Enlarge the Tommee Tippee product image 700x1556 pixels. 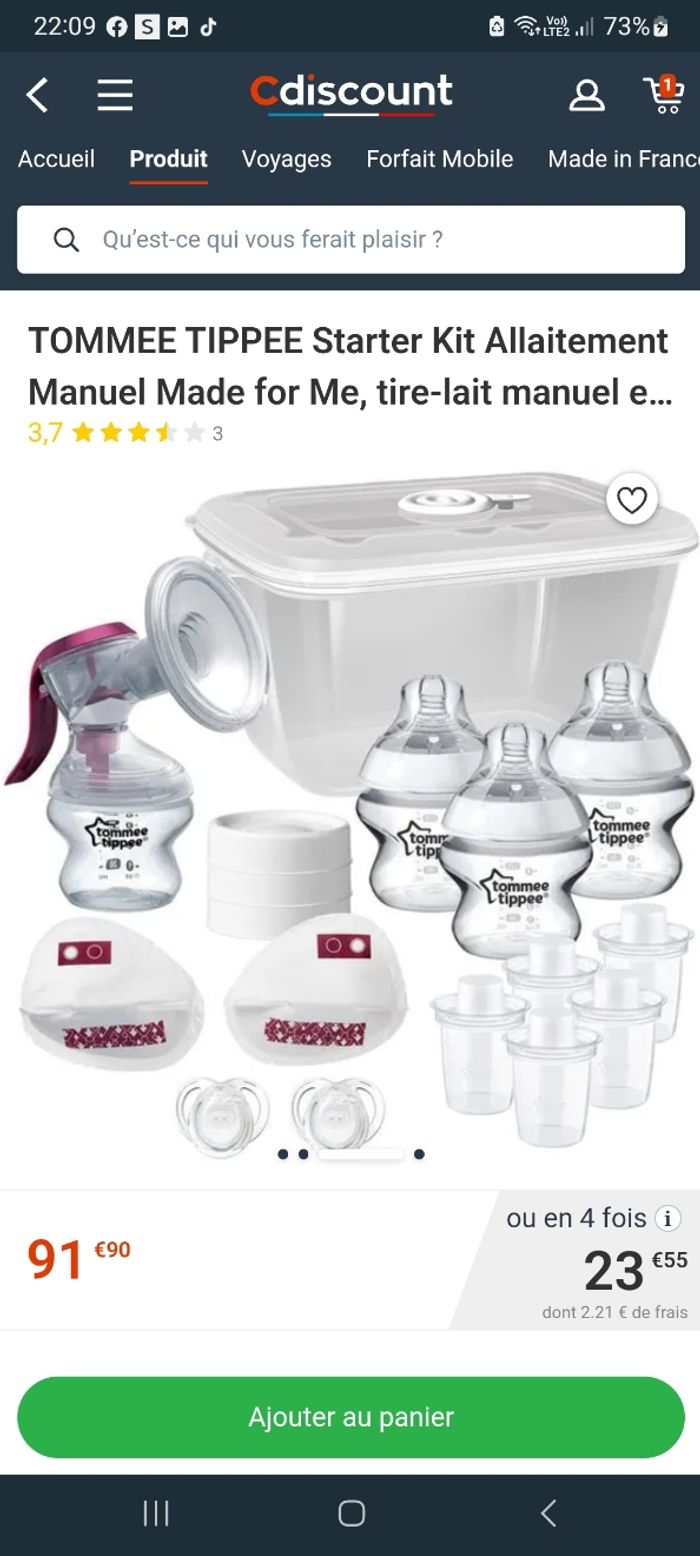click(350, 810)
